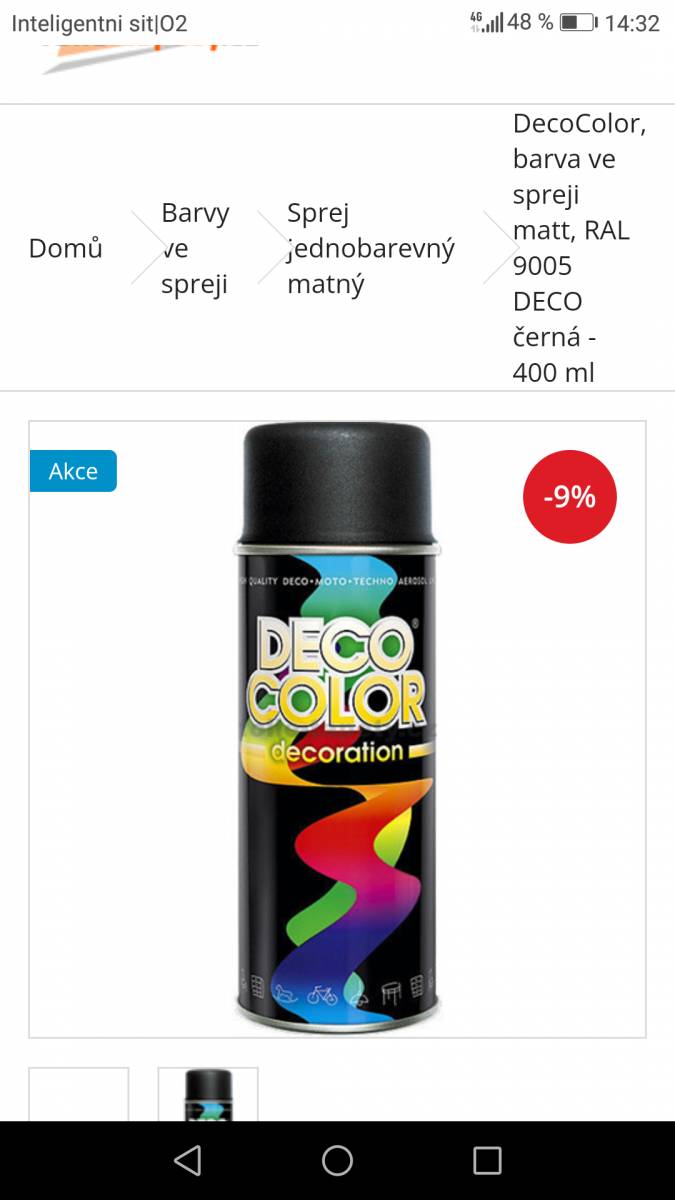Open recent apps from the navigation bar
The width and height of the screenshot is (675, 1200).
pyautogui.click(x=487, y=1160)
